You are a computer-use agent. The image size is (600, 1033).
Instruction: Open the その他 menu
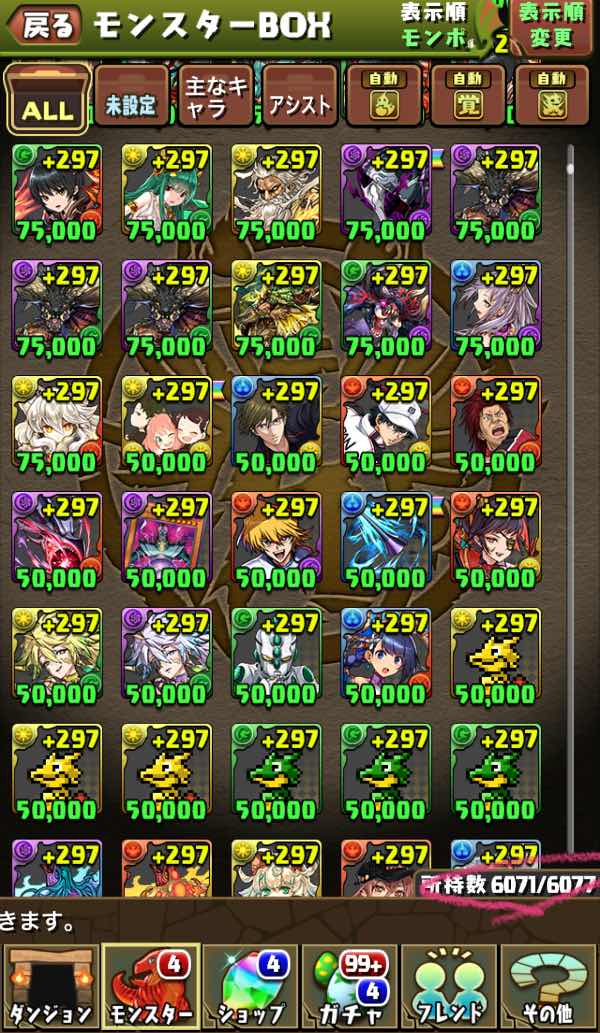click(x=548, y=985)
